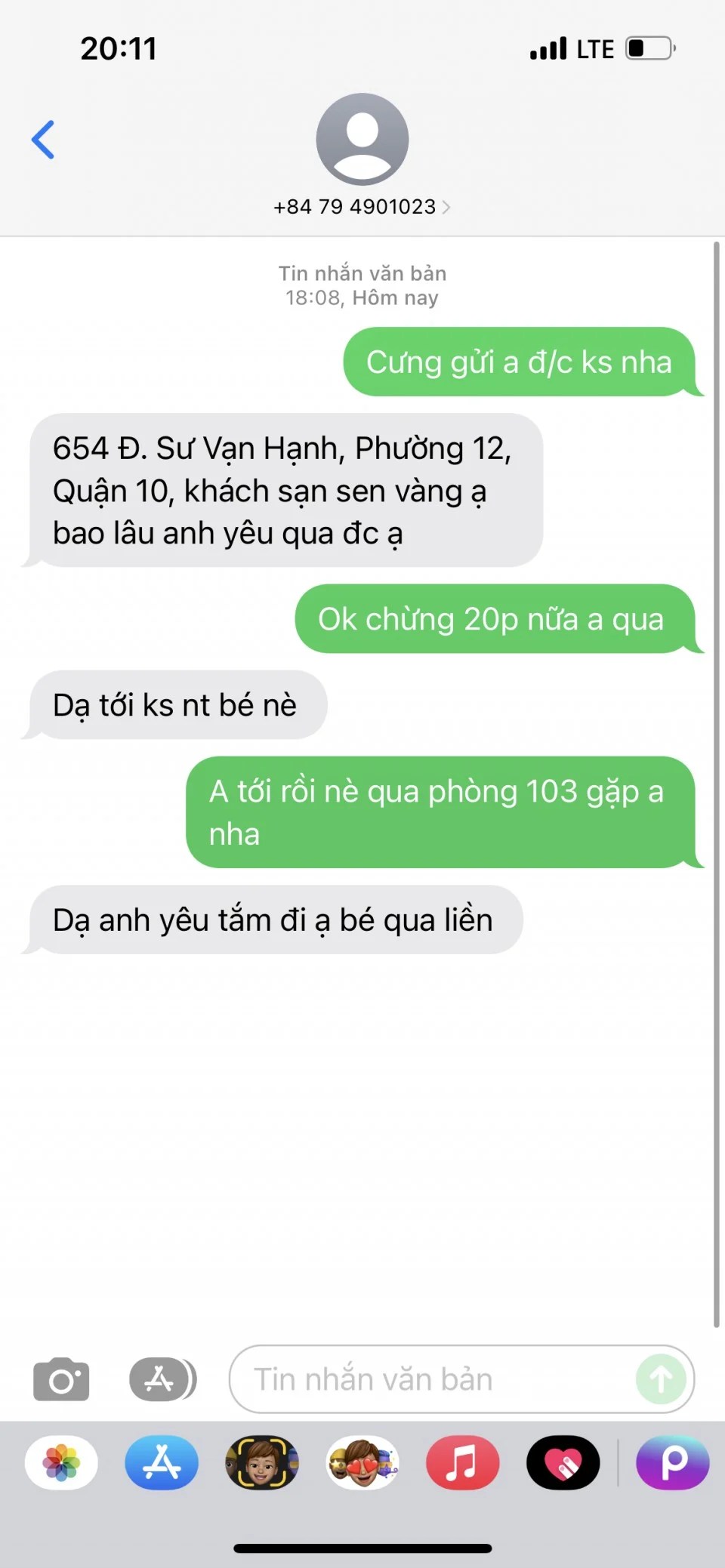The width and height of the screenshot is (725, 1568).
Task: Toggle the App Store apps drawer
Action: click(x=162, y=1379)
